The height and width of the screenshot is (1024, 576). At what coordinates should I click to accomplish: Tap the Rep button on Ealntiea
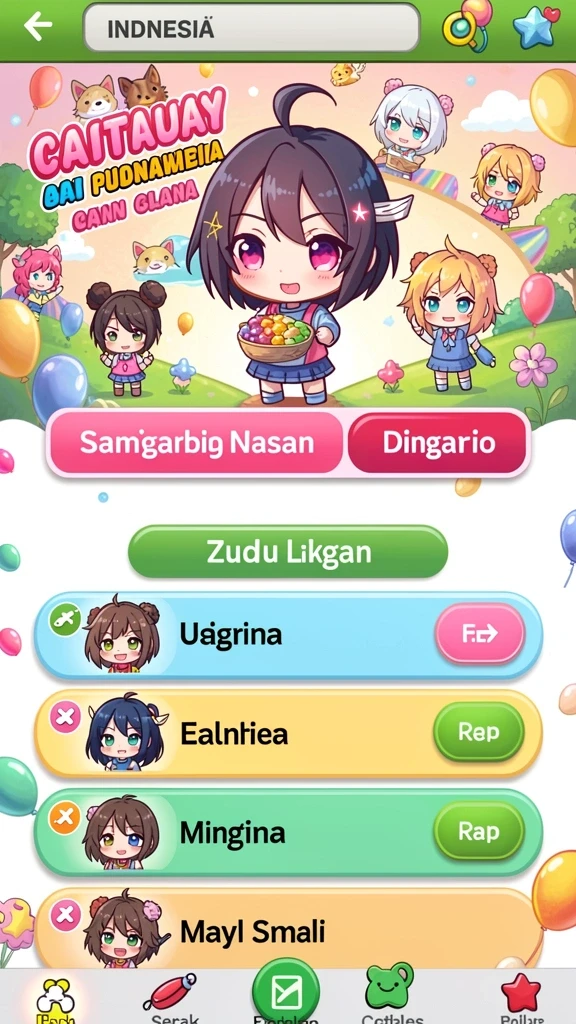click(479, 732)
